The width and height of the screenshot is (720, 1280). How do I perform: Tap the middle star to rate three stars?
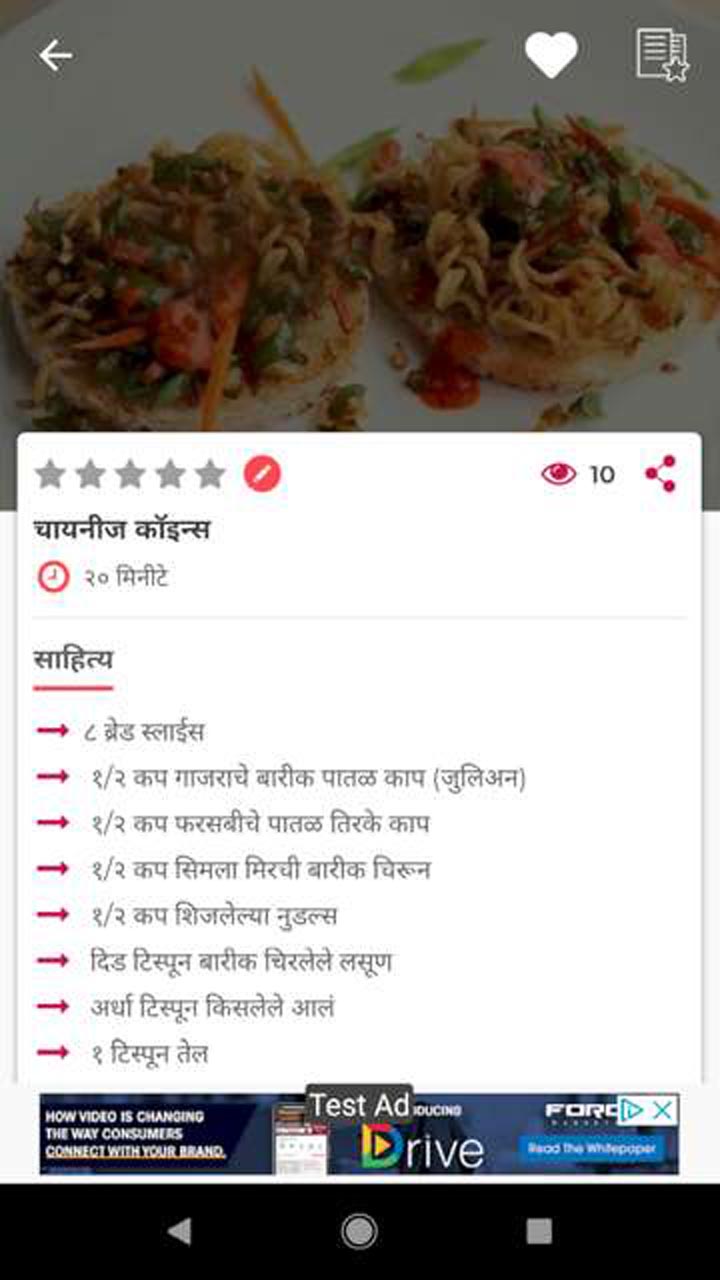(130, 475)
